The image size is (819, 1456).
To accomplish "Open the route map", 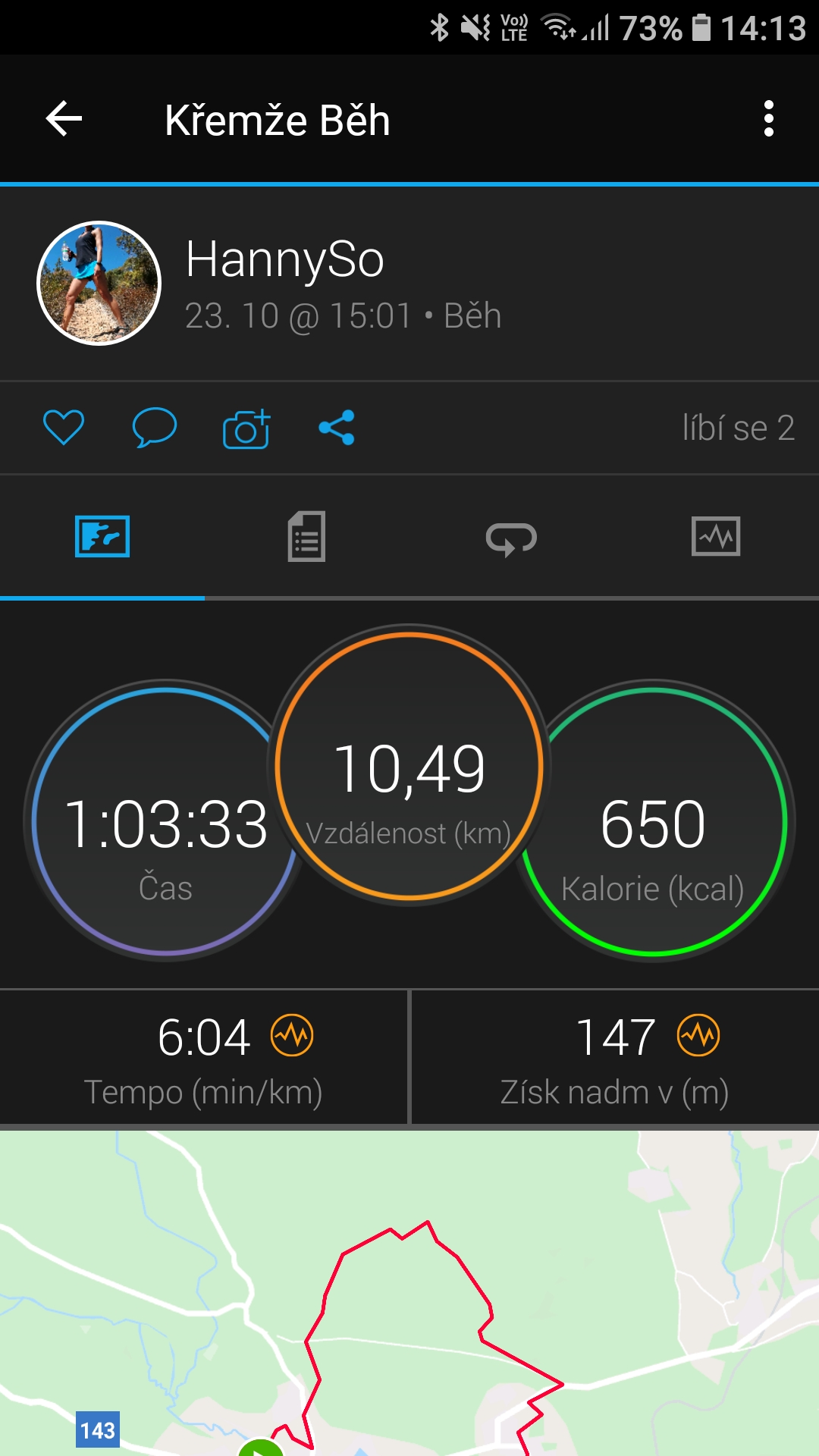I will [x=409, y=1293].
